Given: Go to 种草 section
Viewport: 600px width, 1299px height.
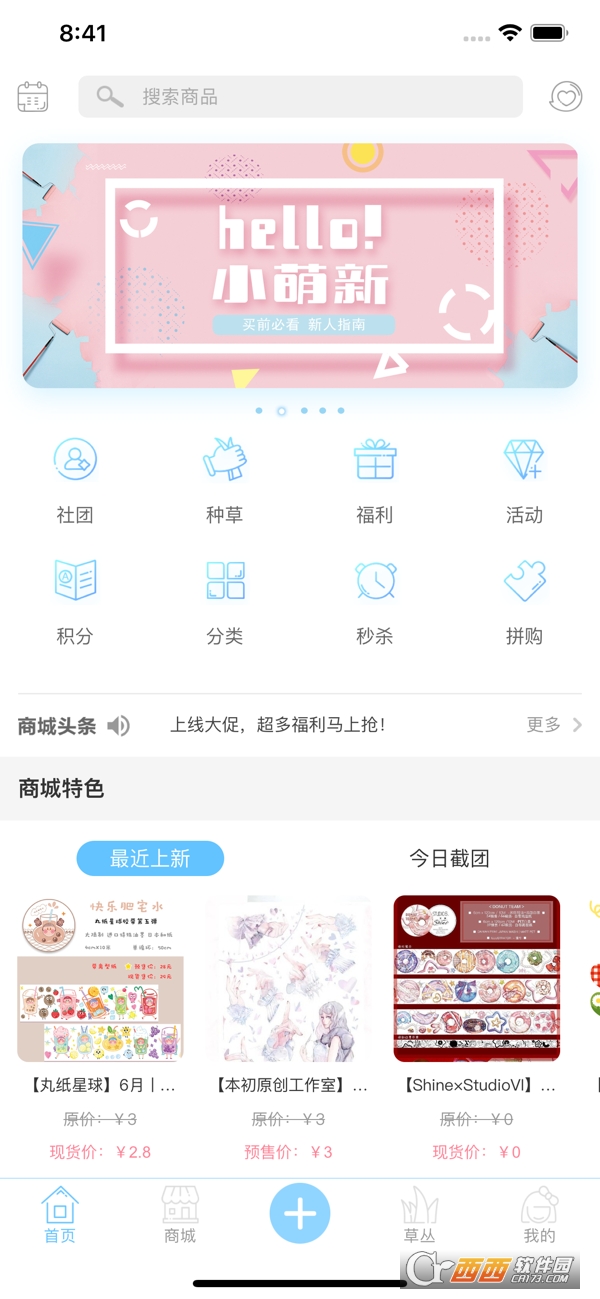Looking at the screenshot, I should 224,480.
